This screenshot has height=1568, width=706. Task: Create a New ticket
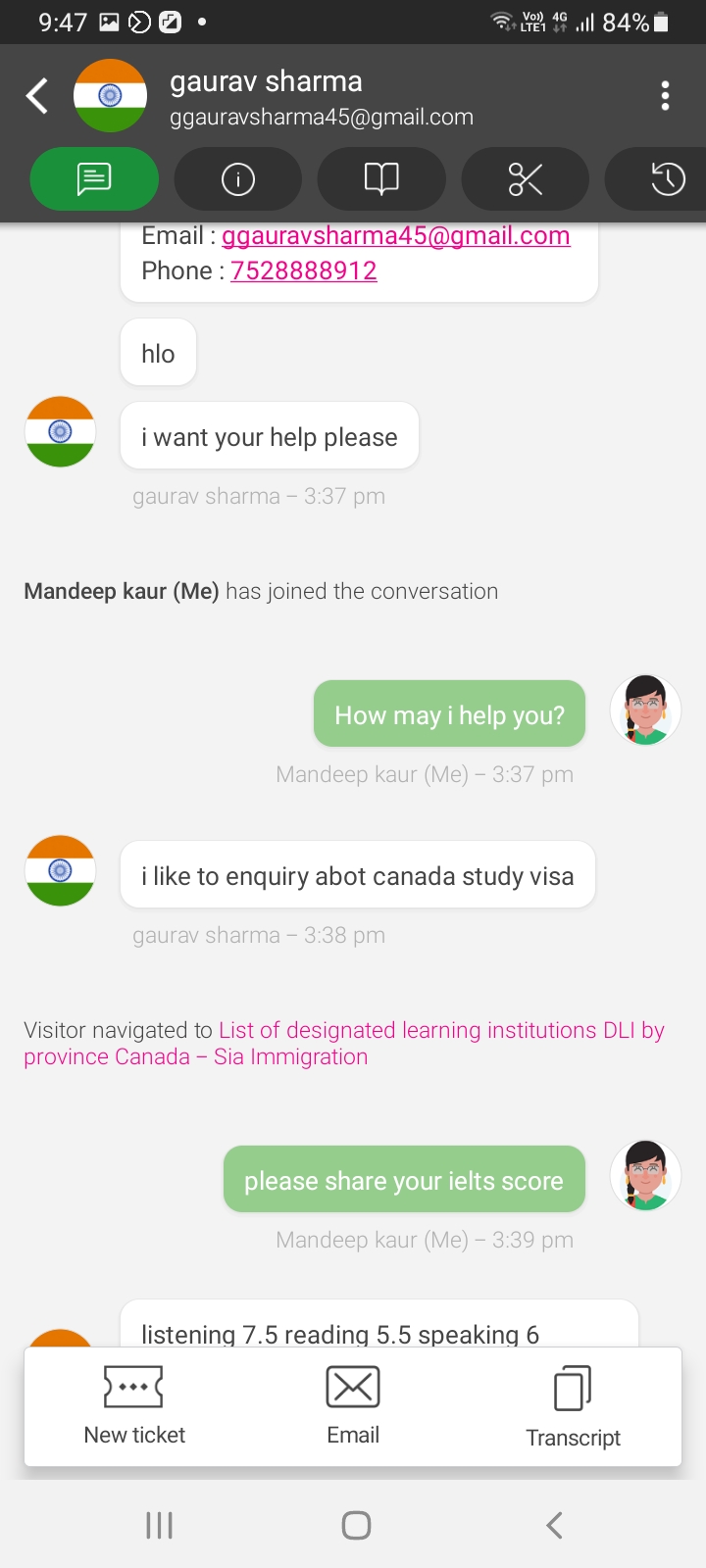134,1406
